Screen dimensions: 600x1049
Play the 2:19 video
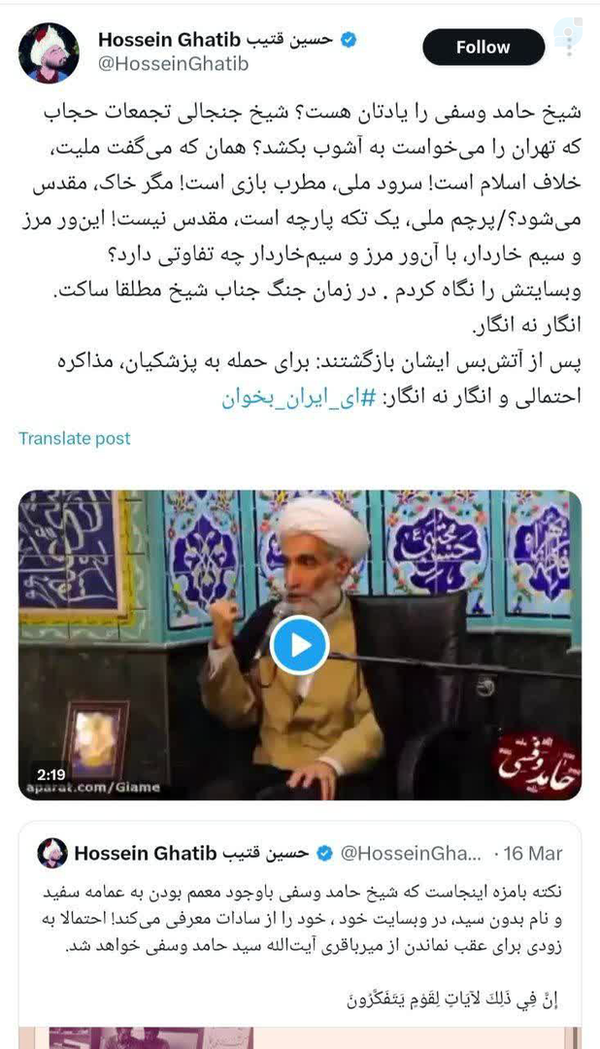[x=299, y=645]
